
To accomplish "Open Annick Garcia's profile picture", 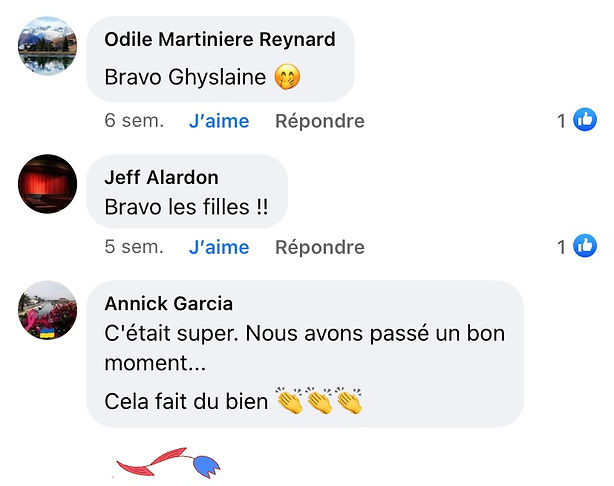I will click(48, 310).
